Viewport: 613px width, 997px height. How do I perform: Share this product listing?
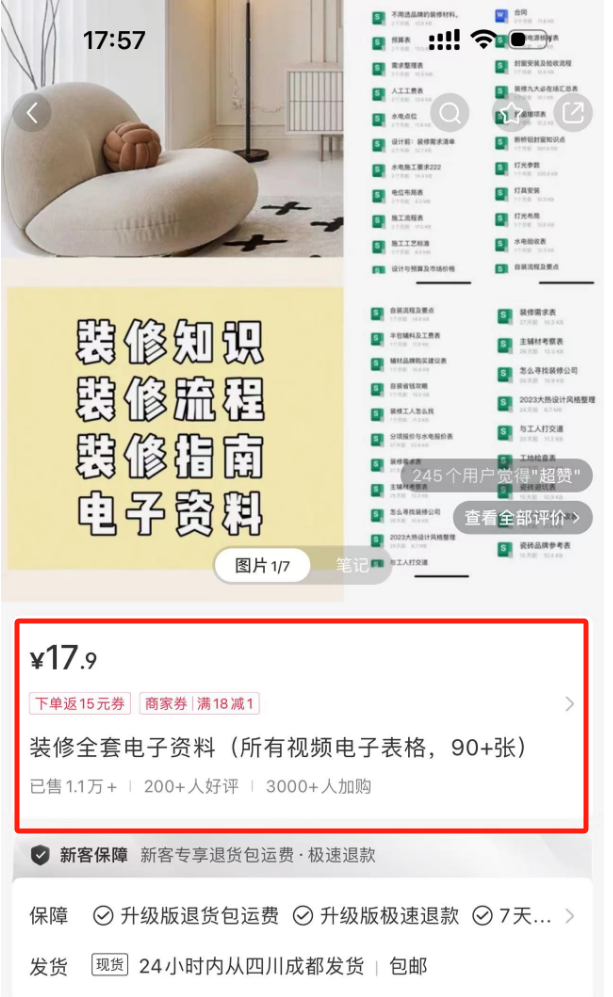point(572,113)
